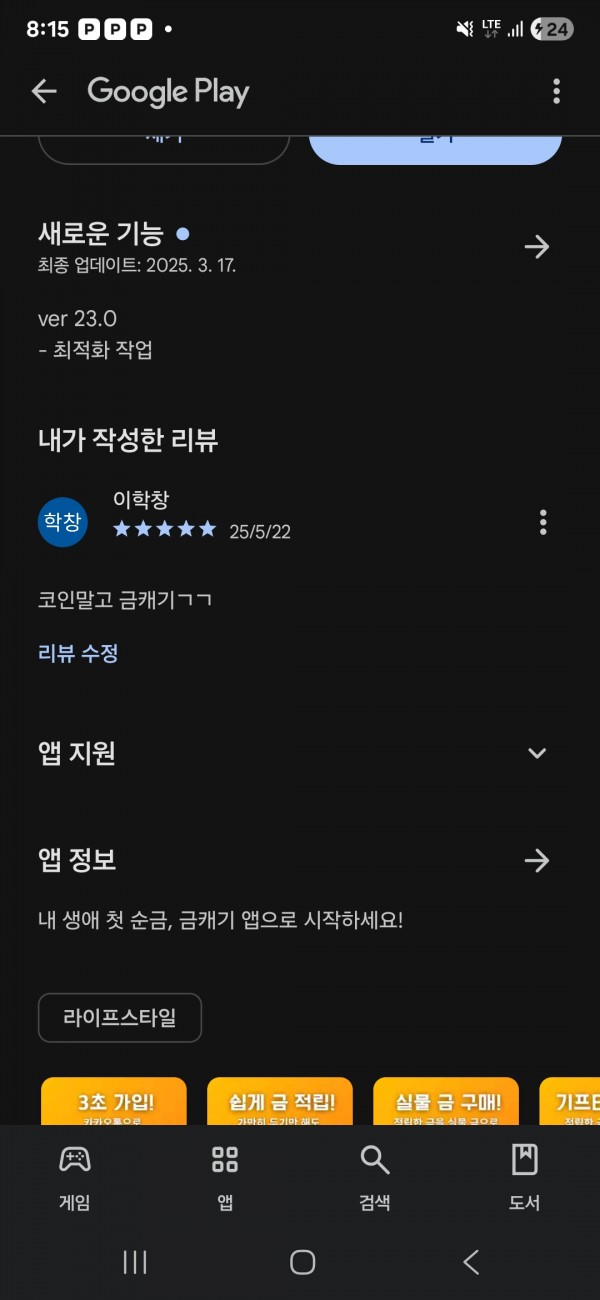The image size is (600, 1300).
Task: View the 실물 금 구매 screenshot
Action: tap(446, 1101)
